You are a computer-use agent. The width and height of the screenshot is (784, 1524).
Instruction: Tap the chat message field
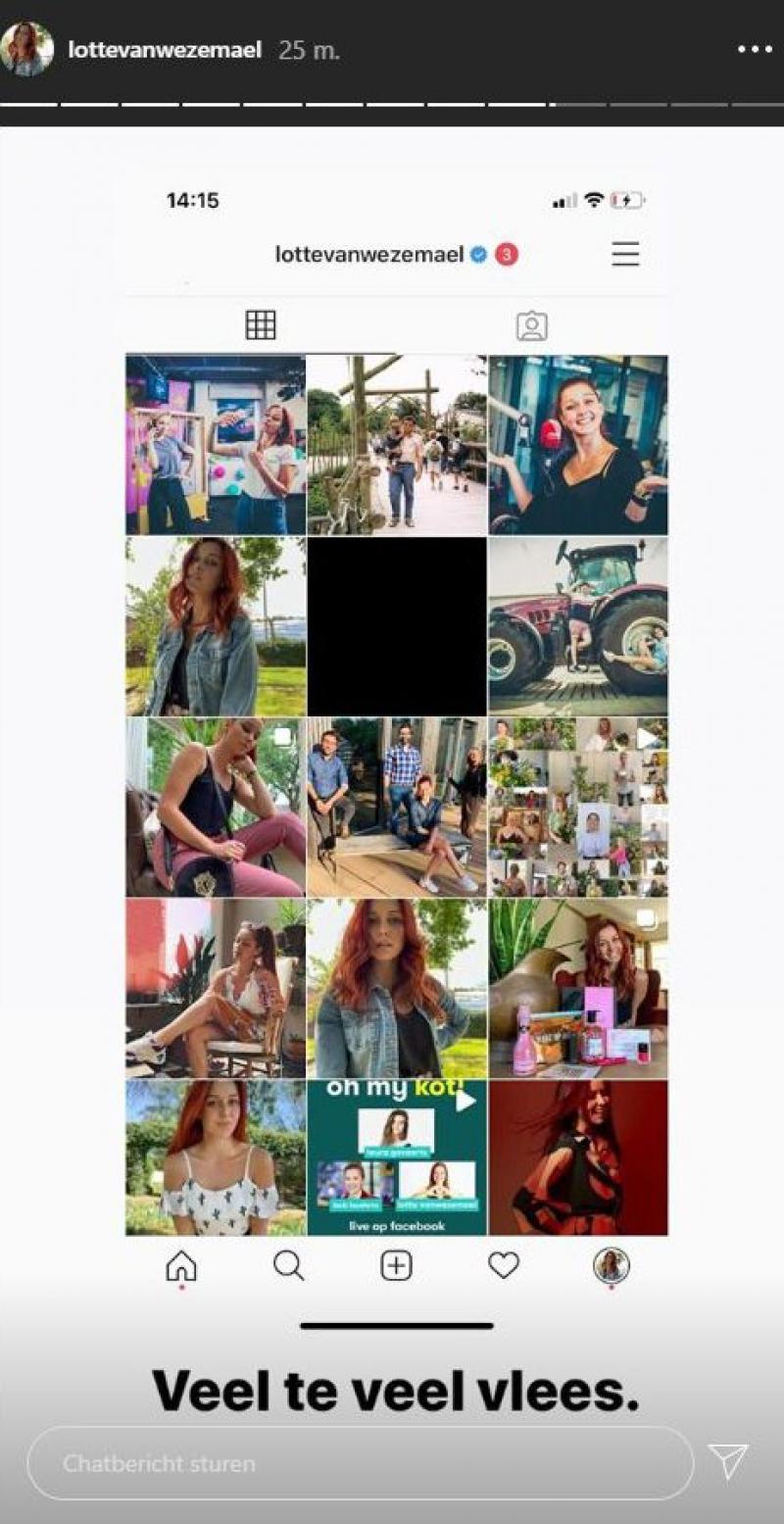360,1463
